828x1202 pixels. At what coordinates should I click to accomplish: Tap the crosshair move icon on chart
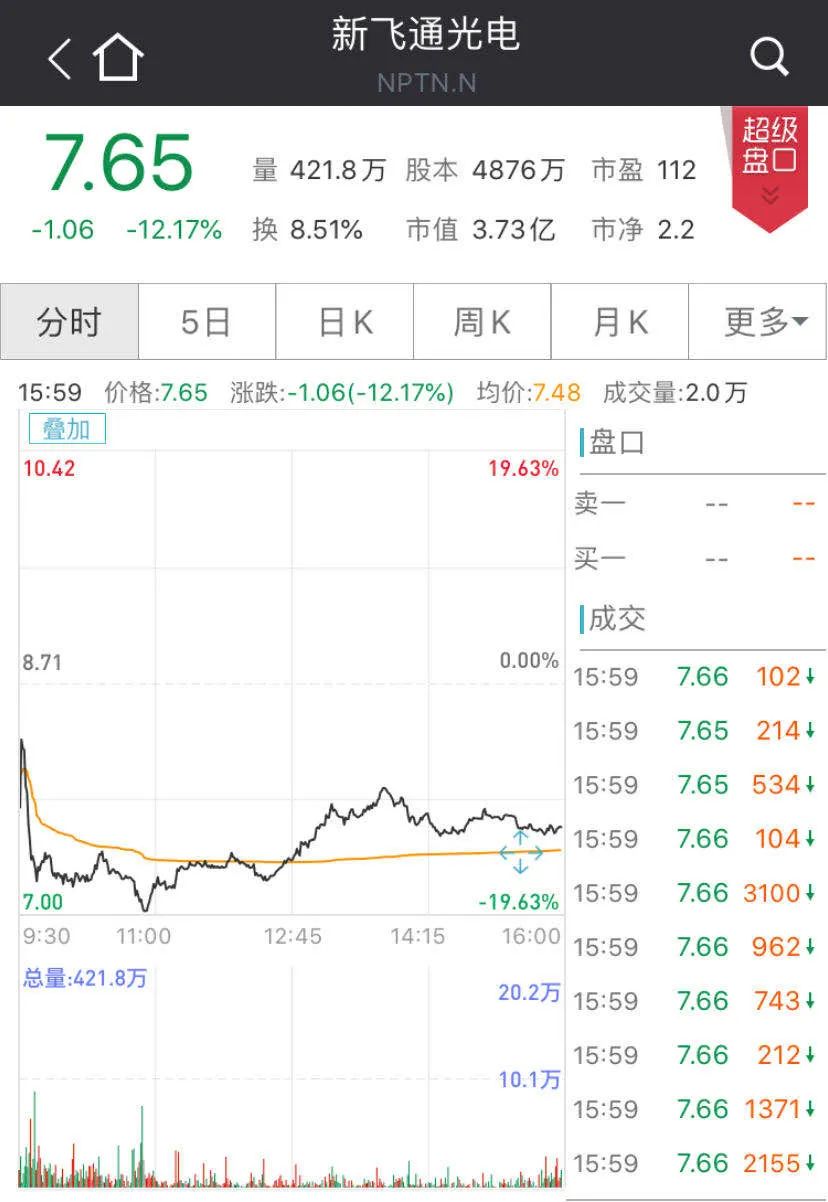tap(520, 852)
